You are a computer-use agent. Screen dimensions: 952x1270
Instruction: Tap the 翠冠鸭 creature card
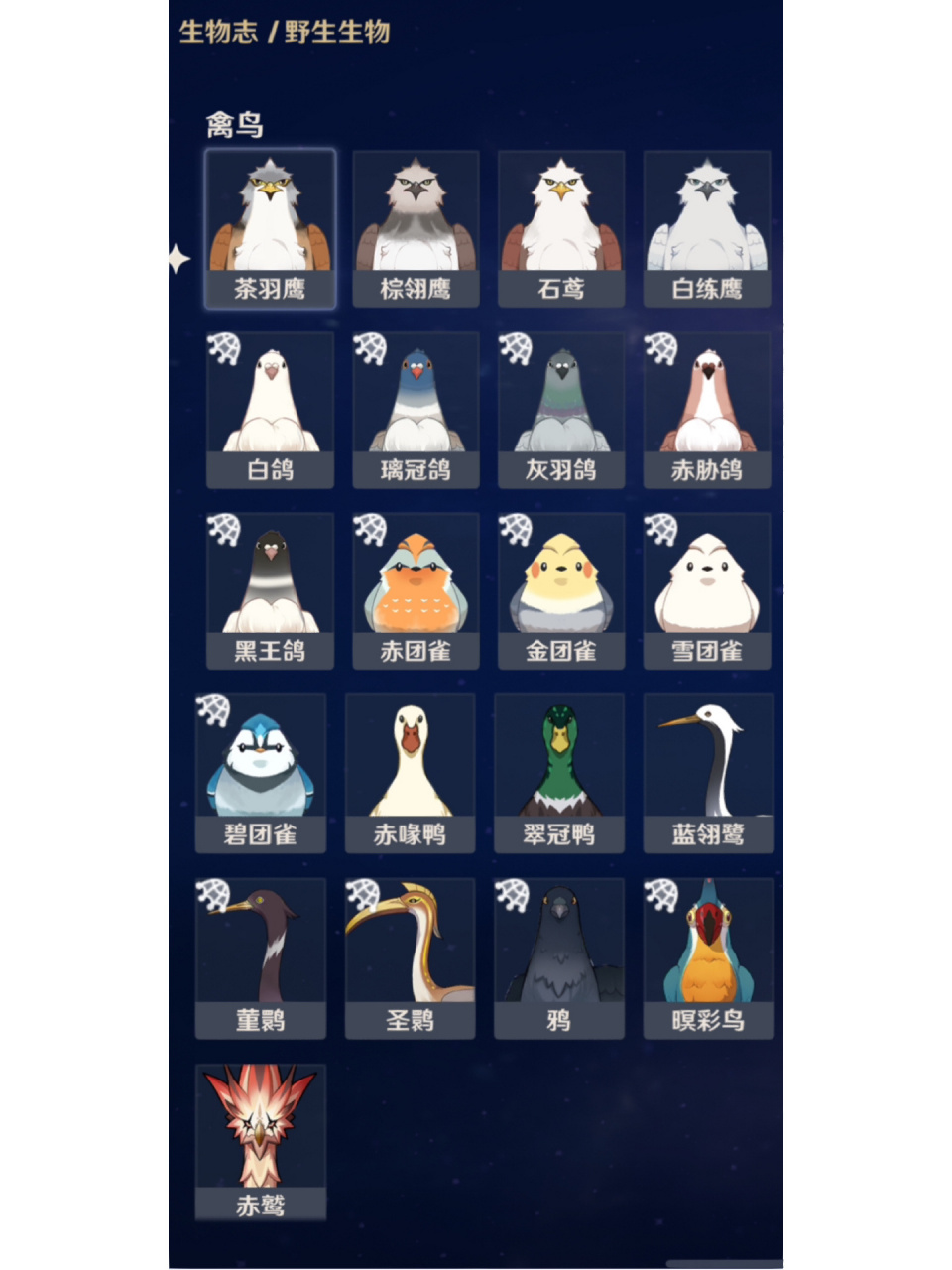coord(559,774)
